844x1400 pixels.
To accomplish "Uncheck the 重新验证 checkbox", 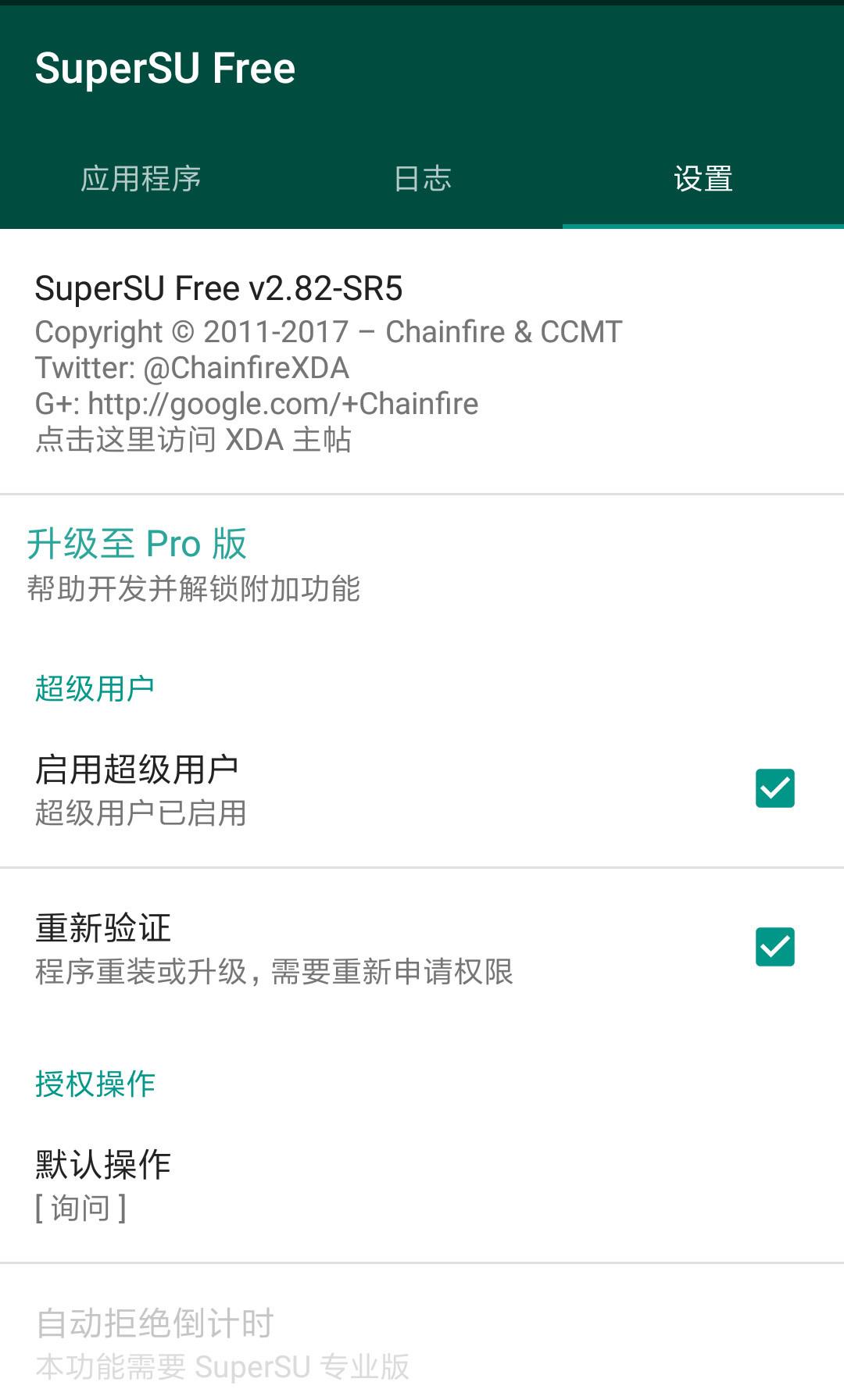I will [x=774, y=947].
